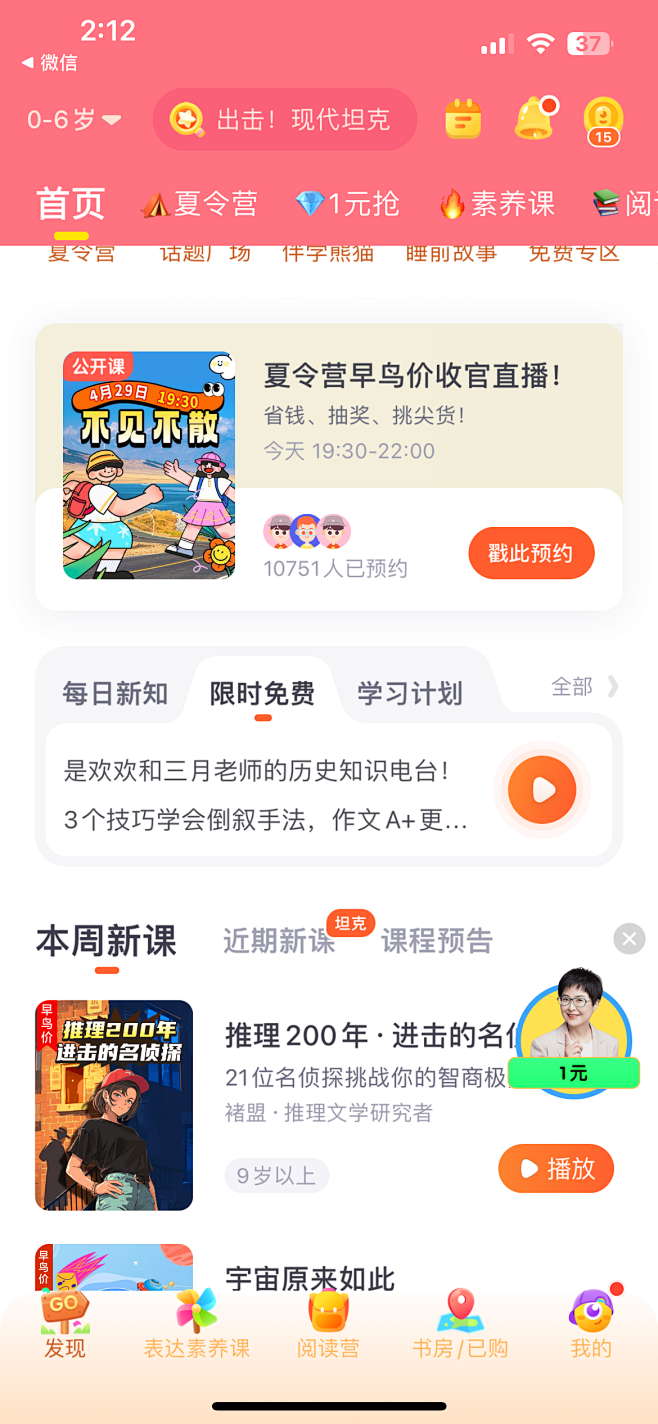Play the 历史知识电台 audio
This screenshot has height=1424, width=658.
542,790
